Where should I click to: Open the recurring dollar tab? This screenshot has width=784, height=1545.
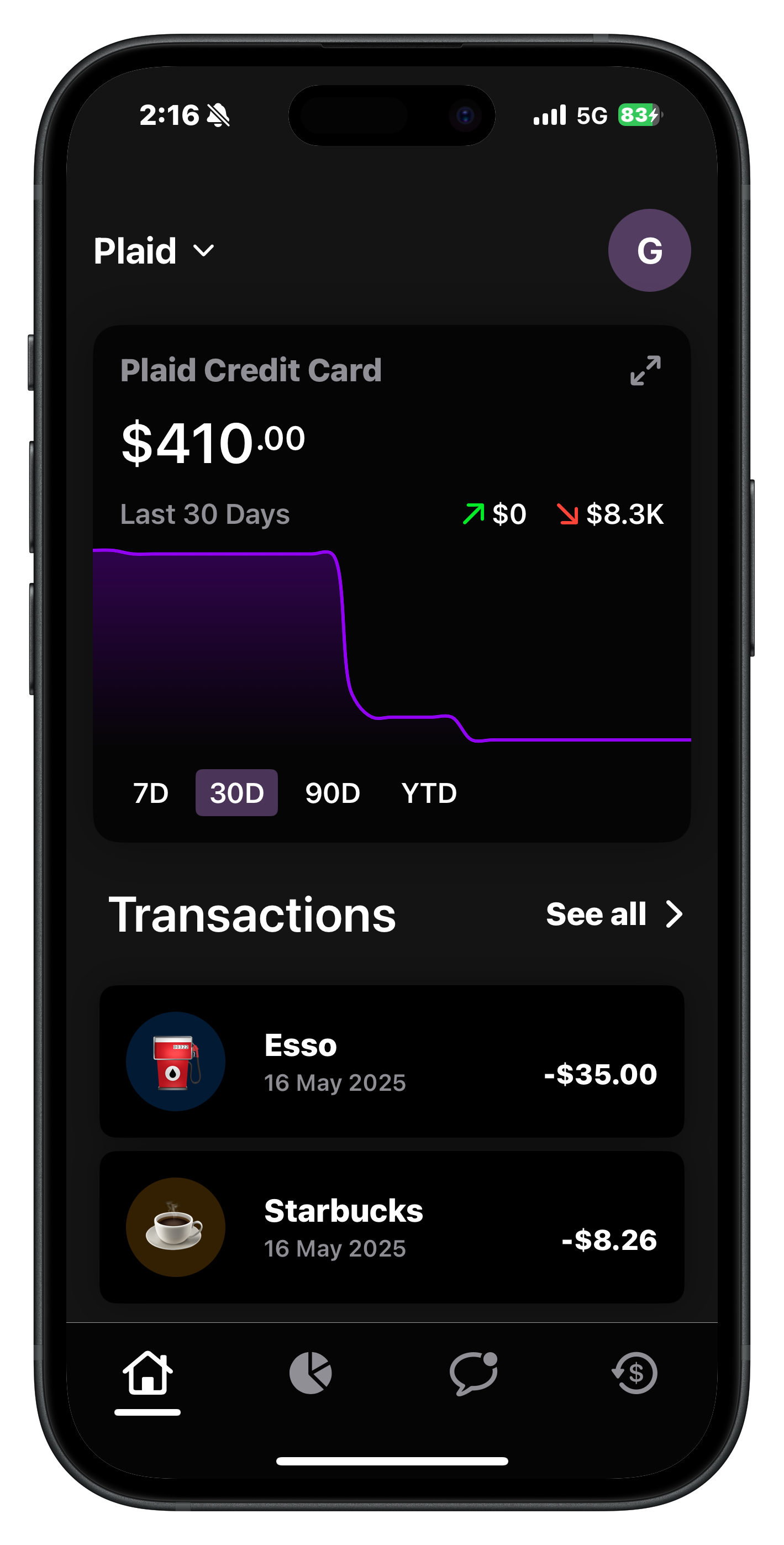coord(635,1373)
